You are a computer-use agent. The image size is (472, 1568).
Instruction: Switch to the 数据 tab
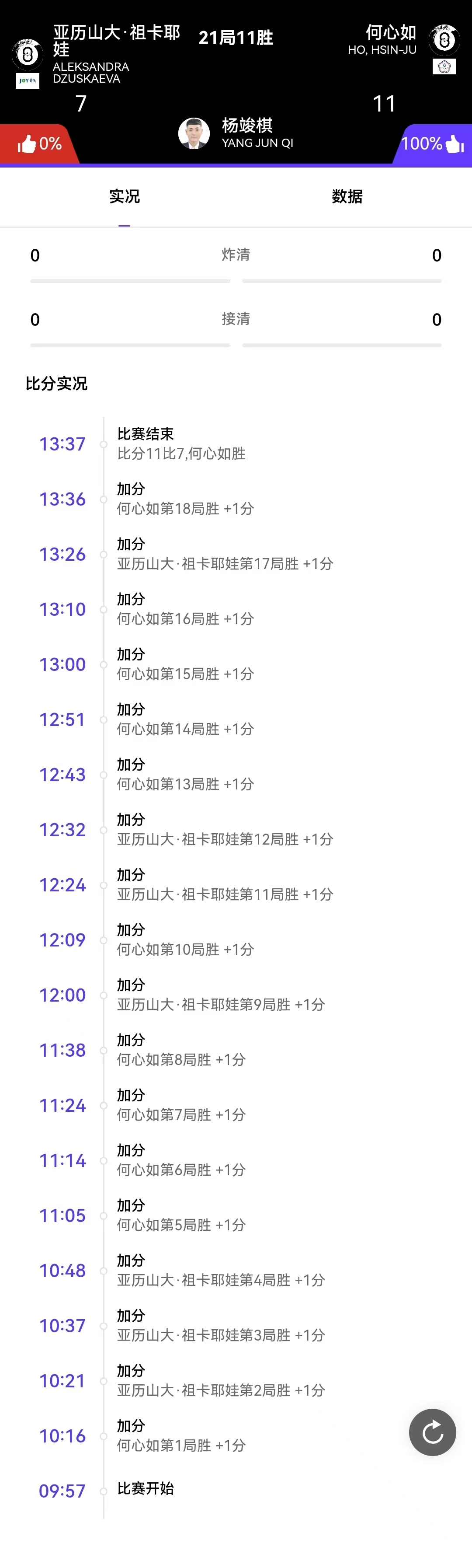click(347, 196)
